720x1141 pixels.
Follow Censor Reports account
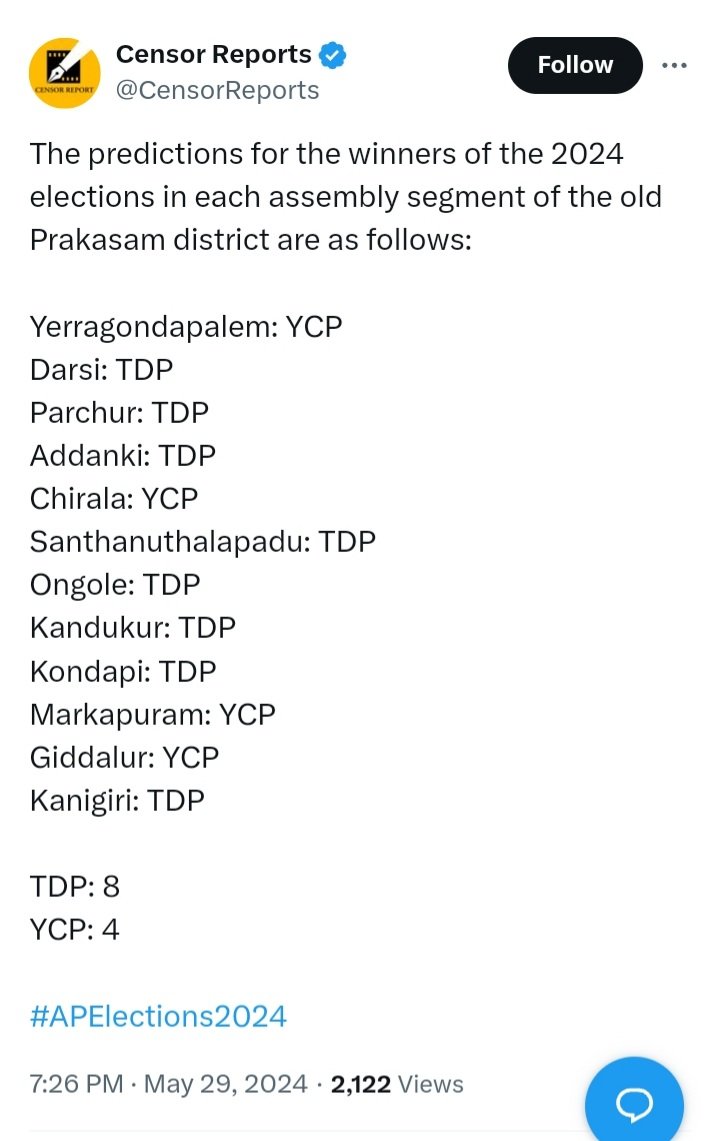[x=575, y=65]
